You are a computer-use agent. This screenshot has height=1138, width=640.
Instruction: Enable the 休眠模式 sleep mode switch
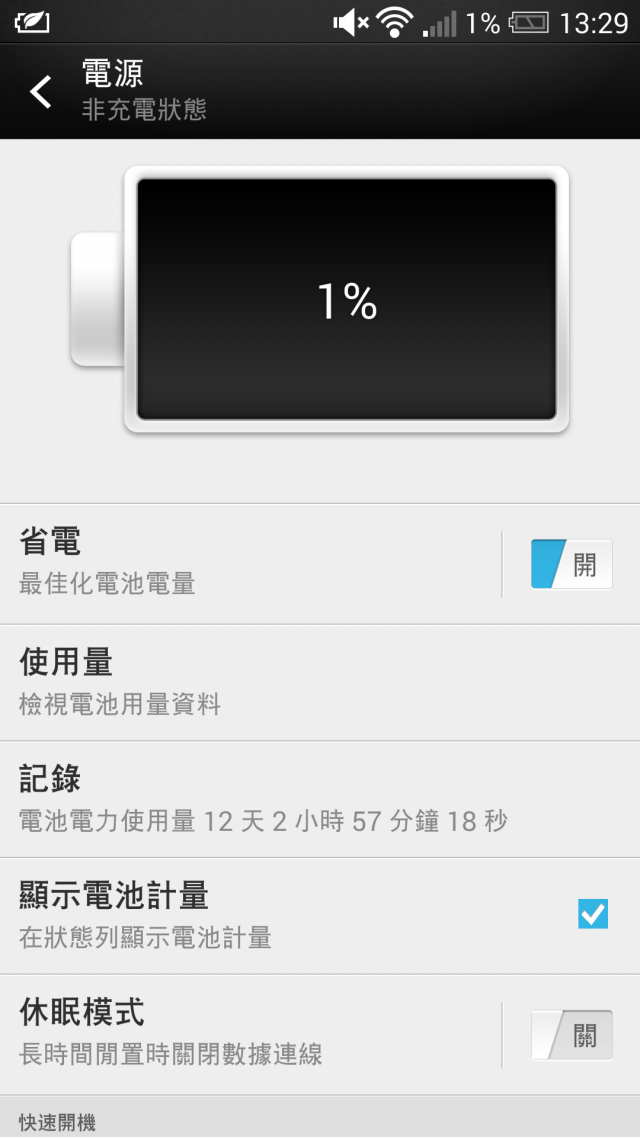coord(571,1034)
